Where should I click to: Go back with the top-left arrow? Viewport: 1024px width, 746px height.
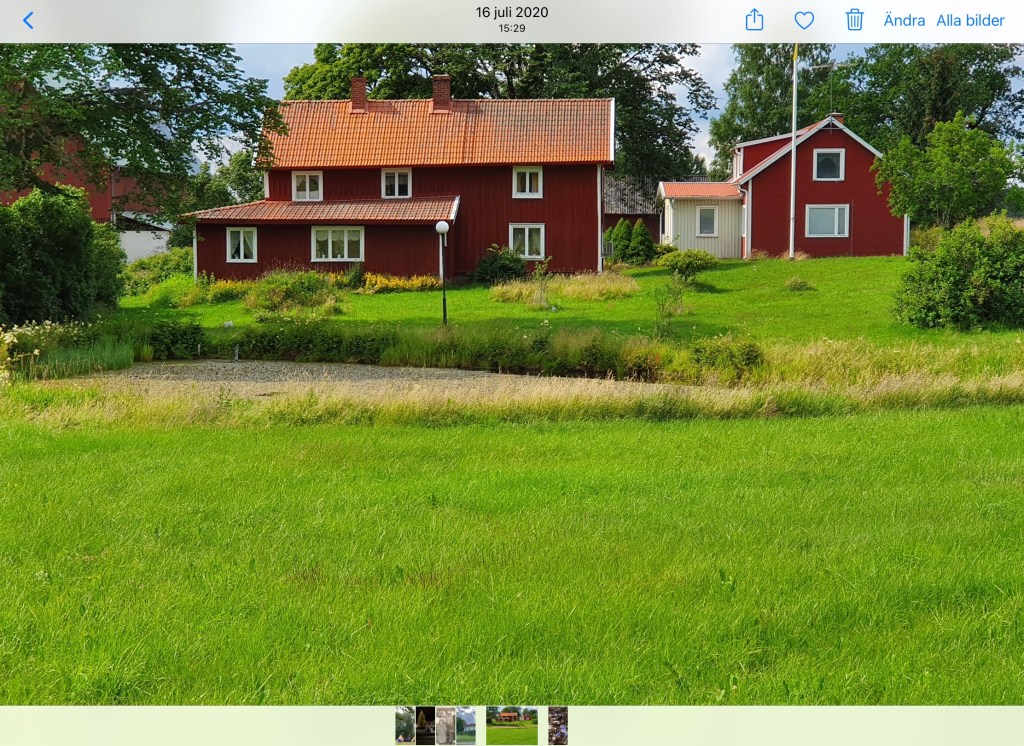pos(28,20)
